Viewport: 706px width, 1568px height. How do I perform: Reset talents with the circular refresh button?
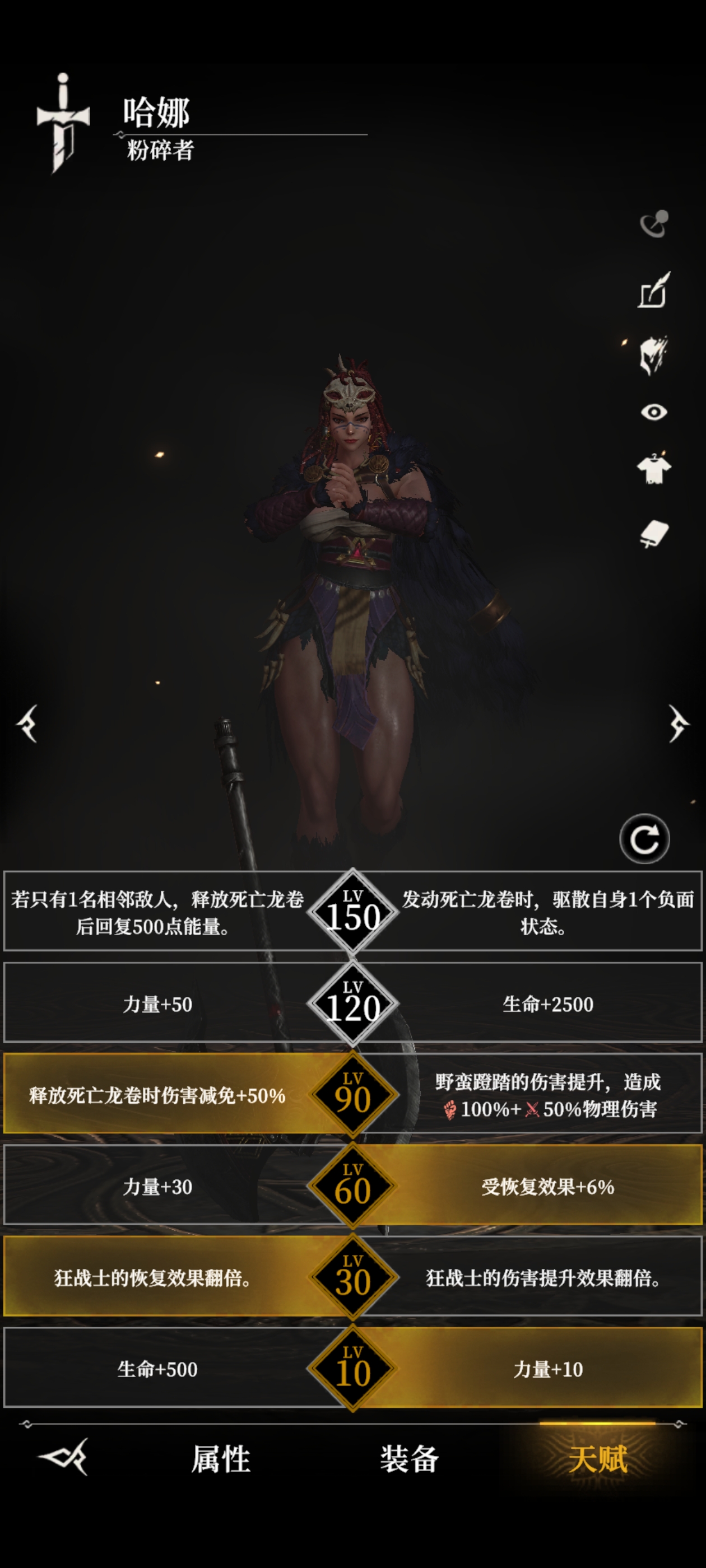[644, 839]
